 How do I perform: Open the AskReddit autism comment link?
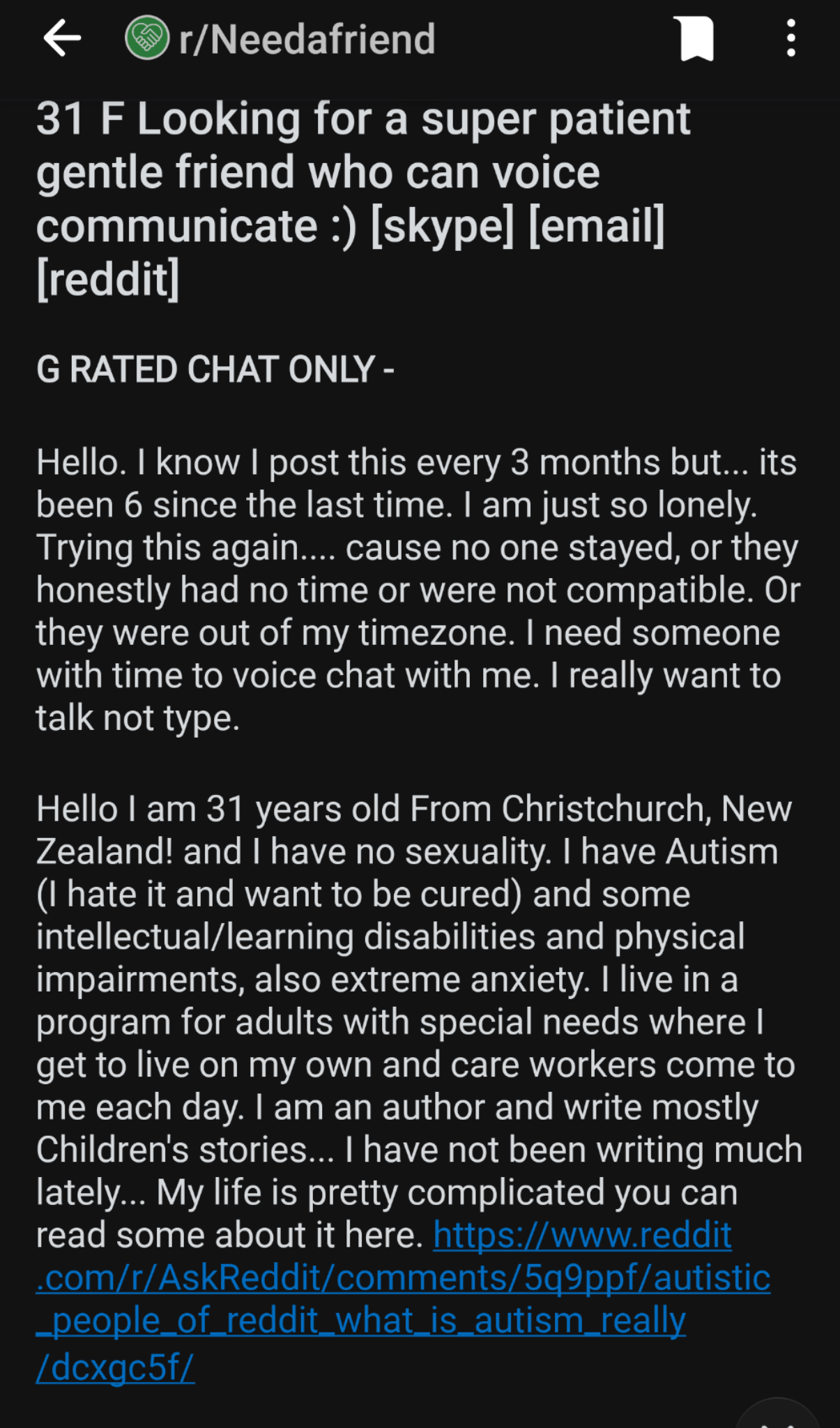pos(403,1300)
